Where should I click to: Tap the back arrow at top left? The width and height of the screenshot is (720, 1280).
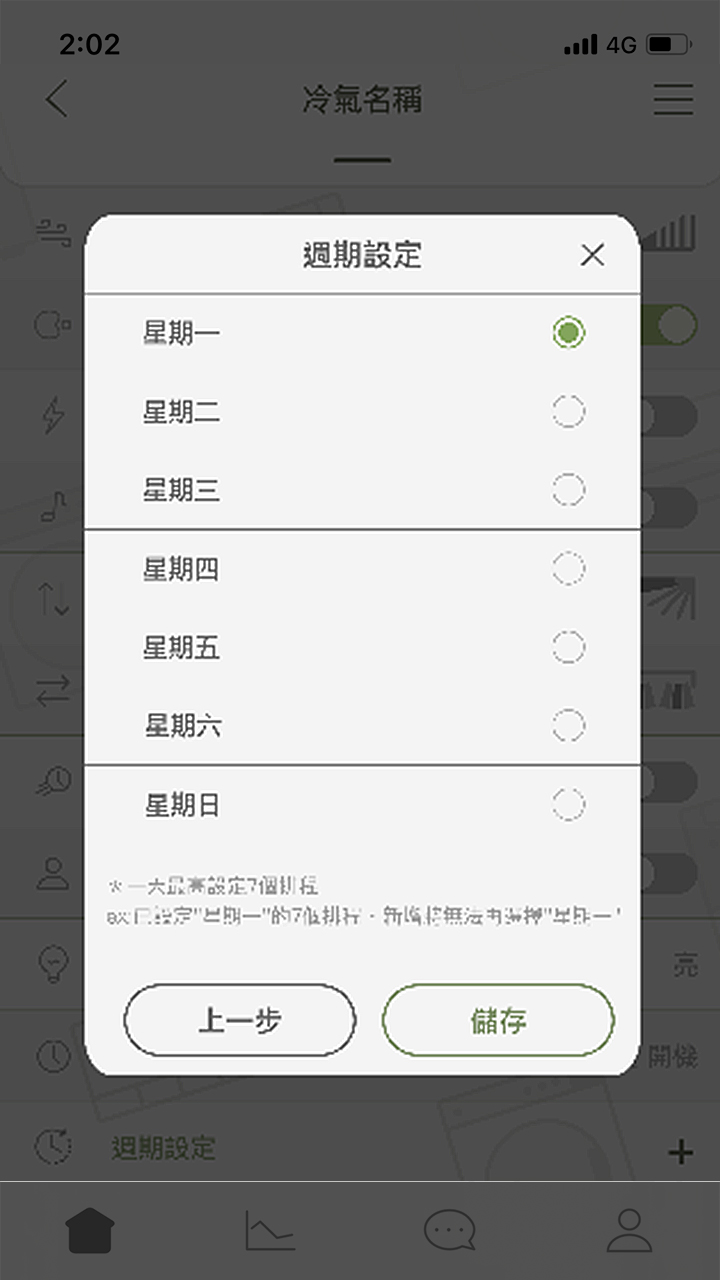click(x=55, y=100)
